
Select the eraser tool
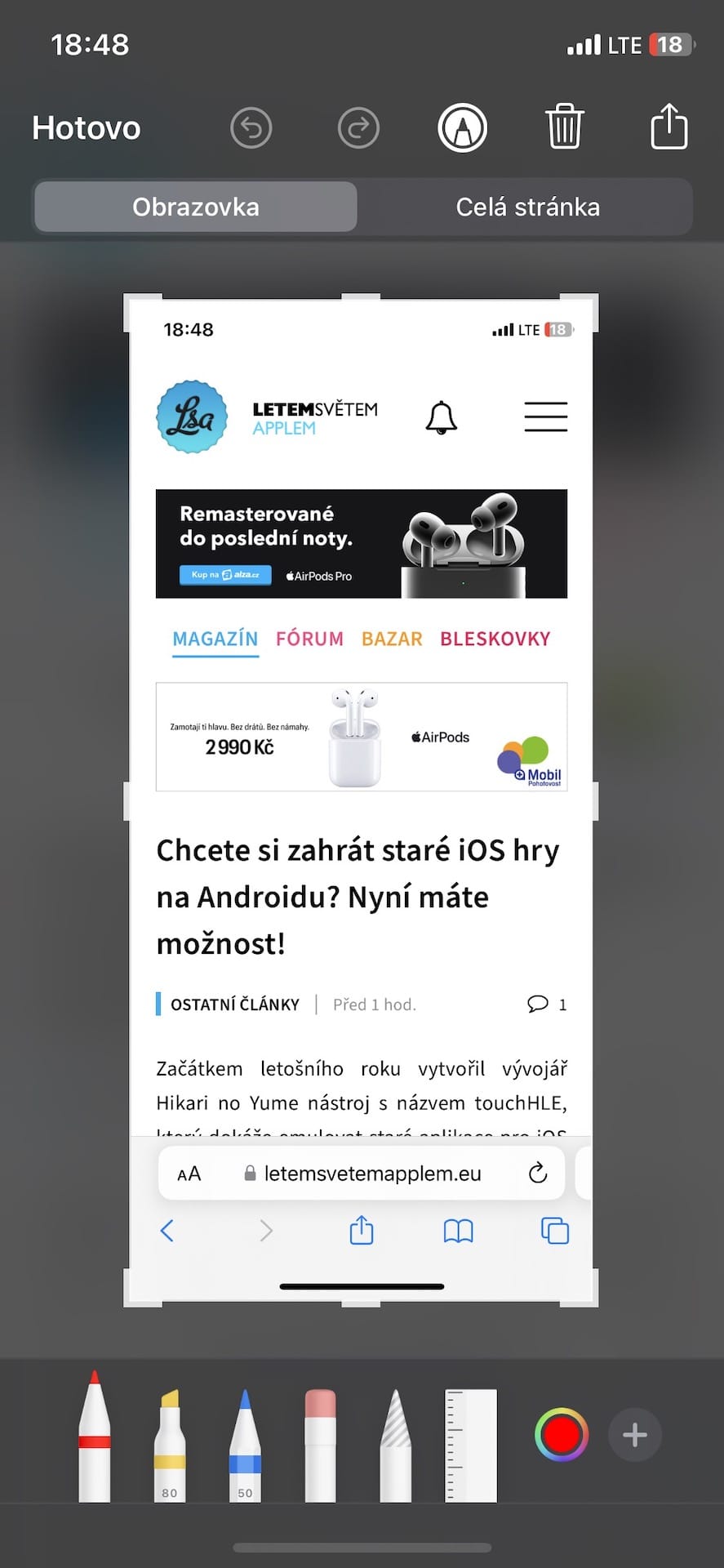[320, 1445]
